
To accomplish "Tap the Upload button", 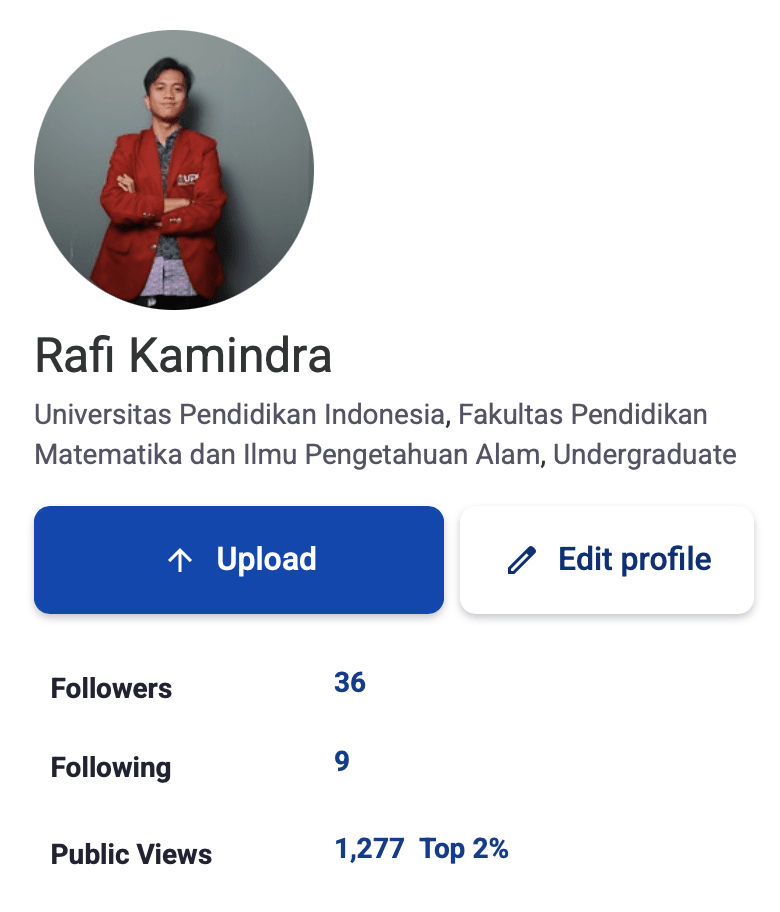I will pyautogui.click(x=238, y=559).
